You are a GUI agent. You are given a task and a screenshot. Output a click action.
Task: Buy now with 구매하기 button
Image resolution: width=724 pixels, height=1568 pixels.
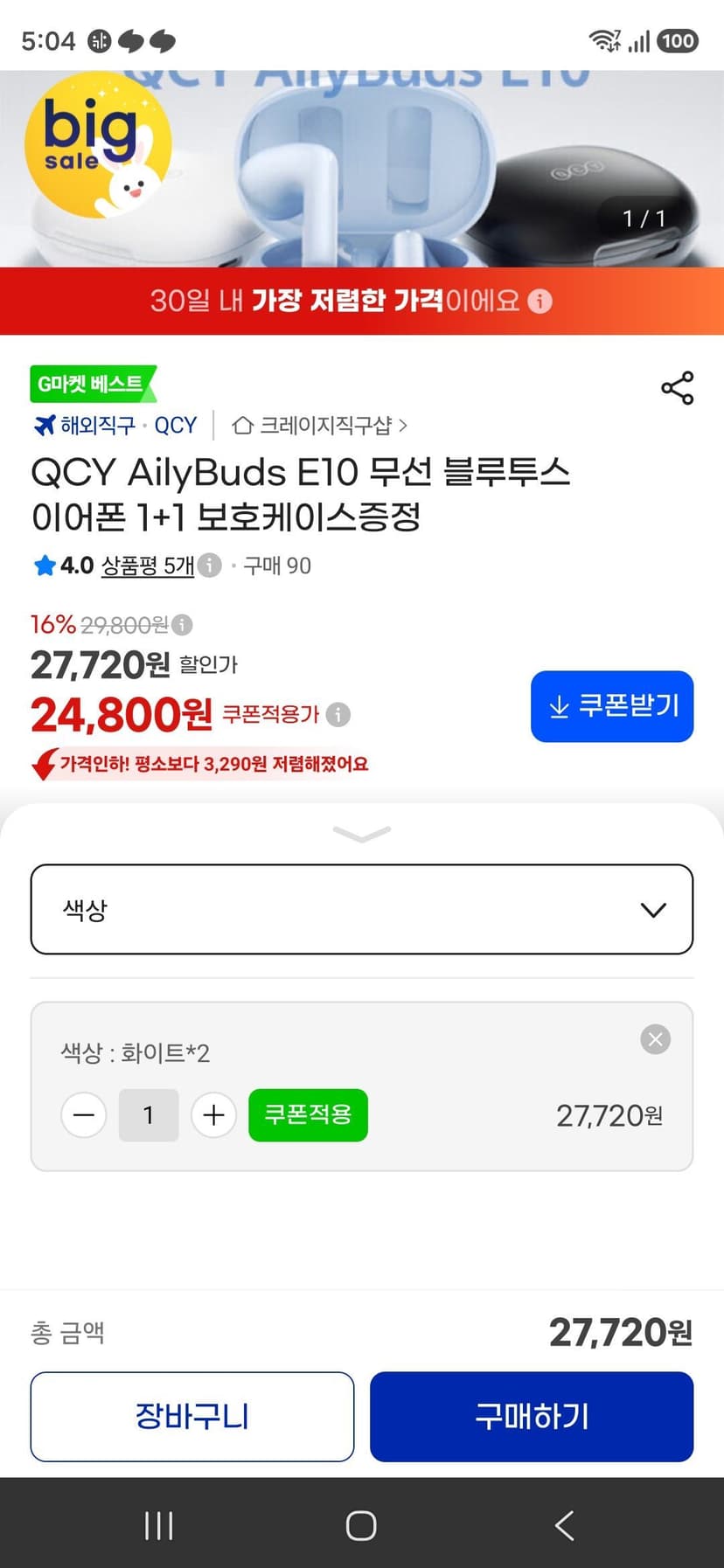(x=532, y=1417)
